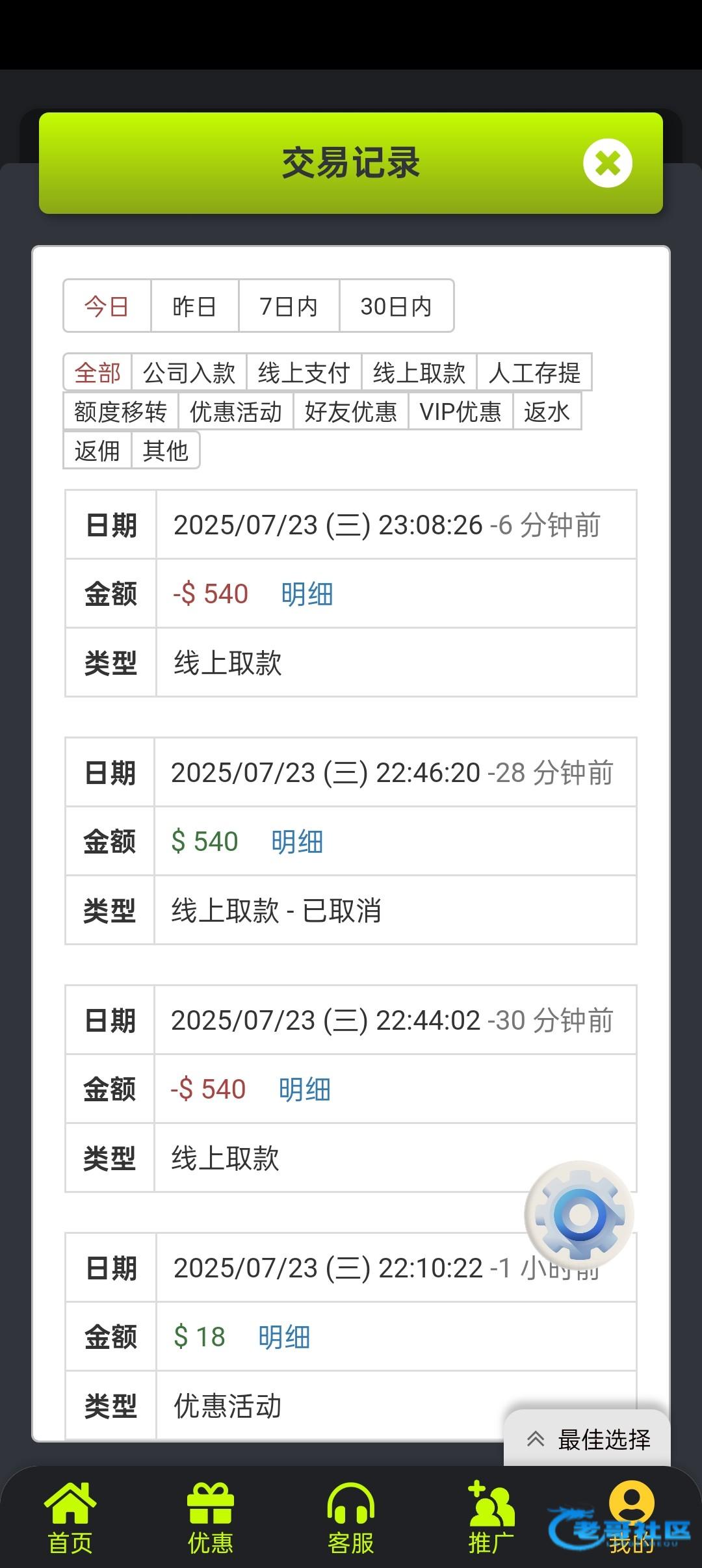
Task: Select the 7日内 date range
Action: tap(289, 306)
